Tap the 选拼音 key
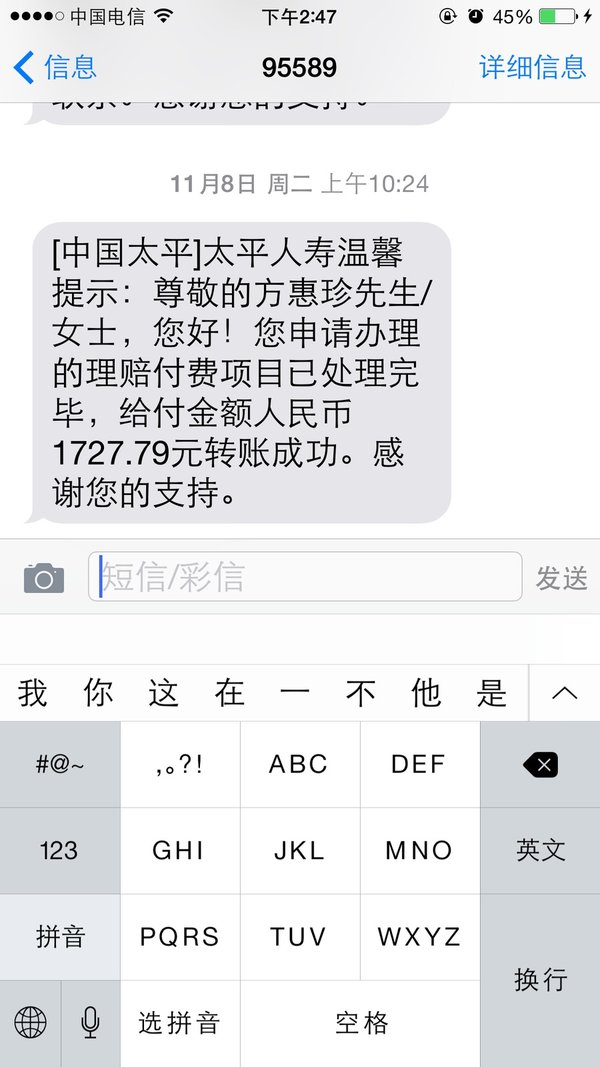600x1067 pixels. [180, 1023]
